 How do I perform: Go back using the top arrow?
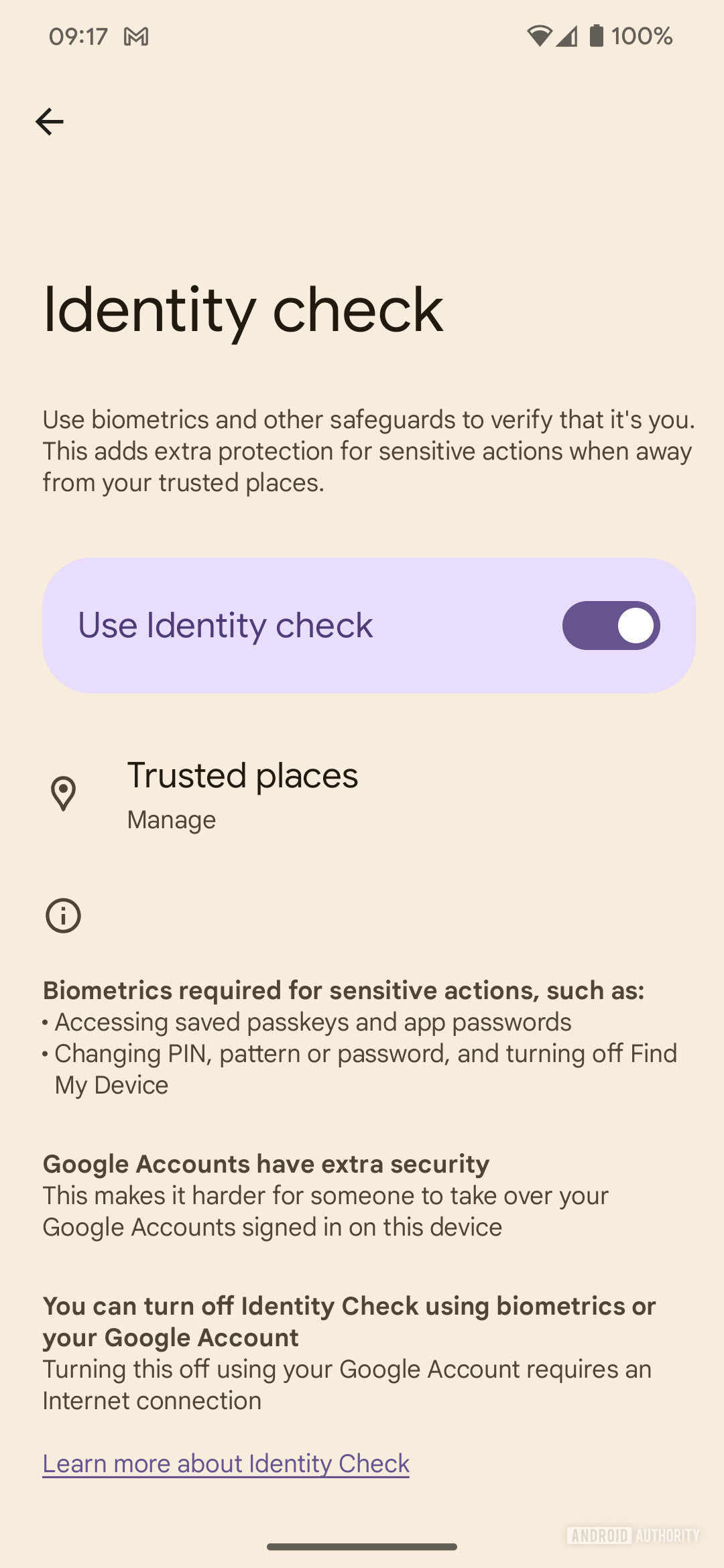pyautogui.click(x=49, y=122)
